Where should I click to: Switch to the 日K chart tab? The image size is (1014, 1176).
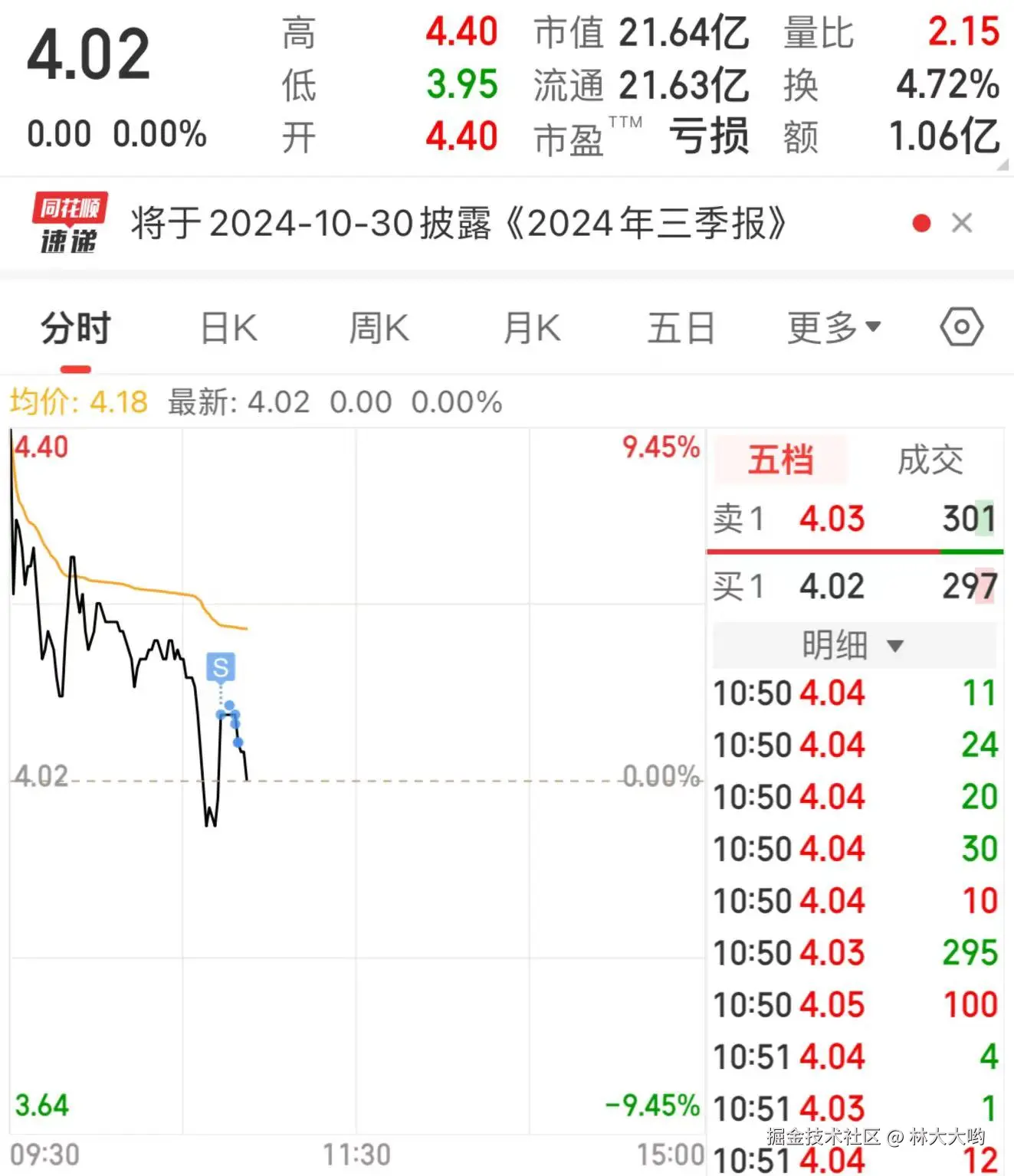tap(226, 326)
